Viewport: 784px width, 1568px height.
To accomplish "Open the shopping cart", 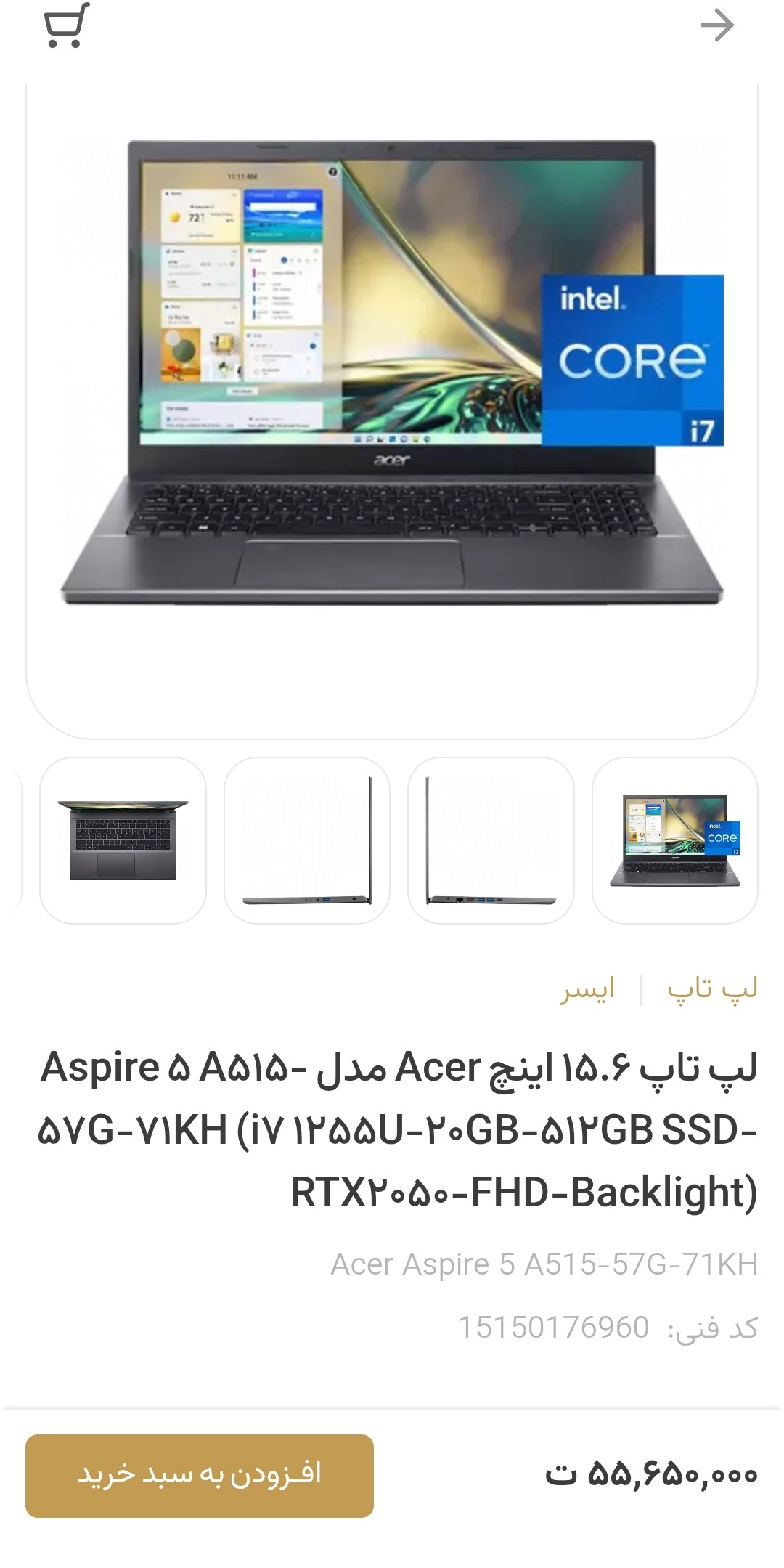I will click(x=67, y=26).
